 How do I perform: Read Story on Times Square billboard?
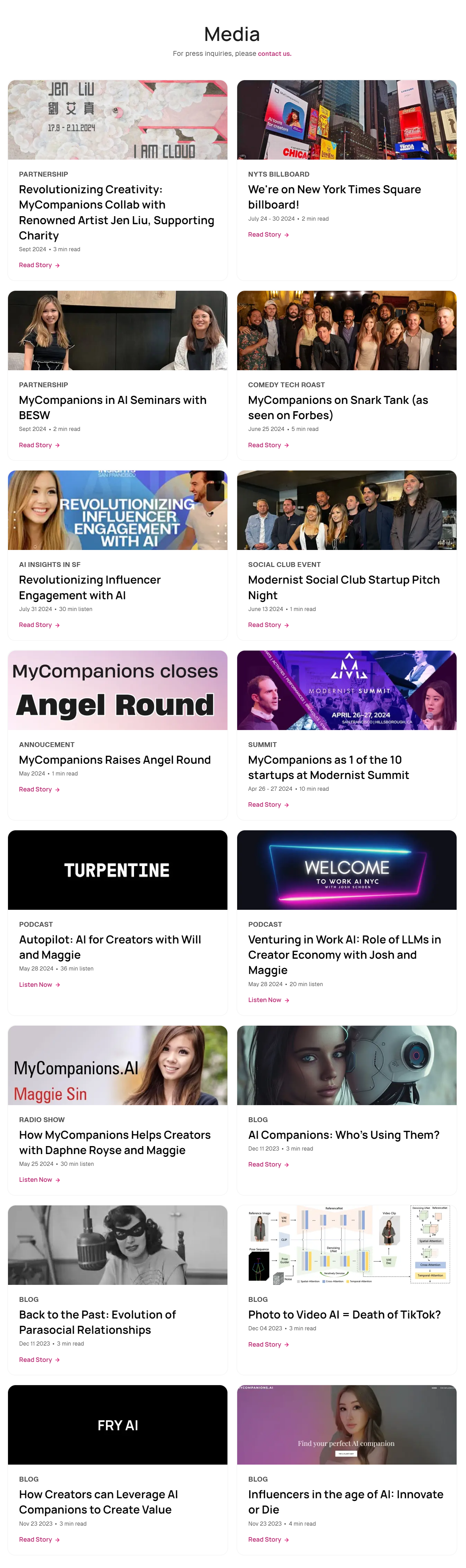coord(268,234)
